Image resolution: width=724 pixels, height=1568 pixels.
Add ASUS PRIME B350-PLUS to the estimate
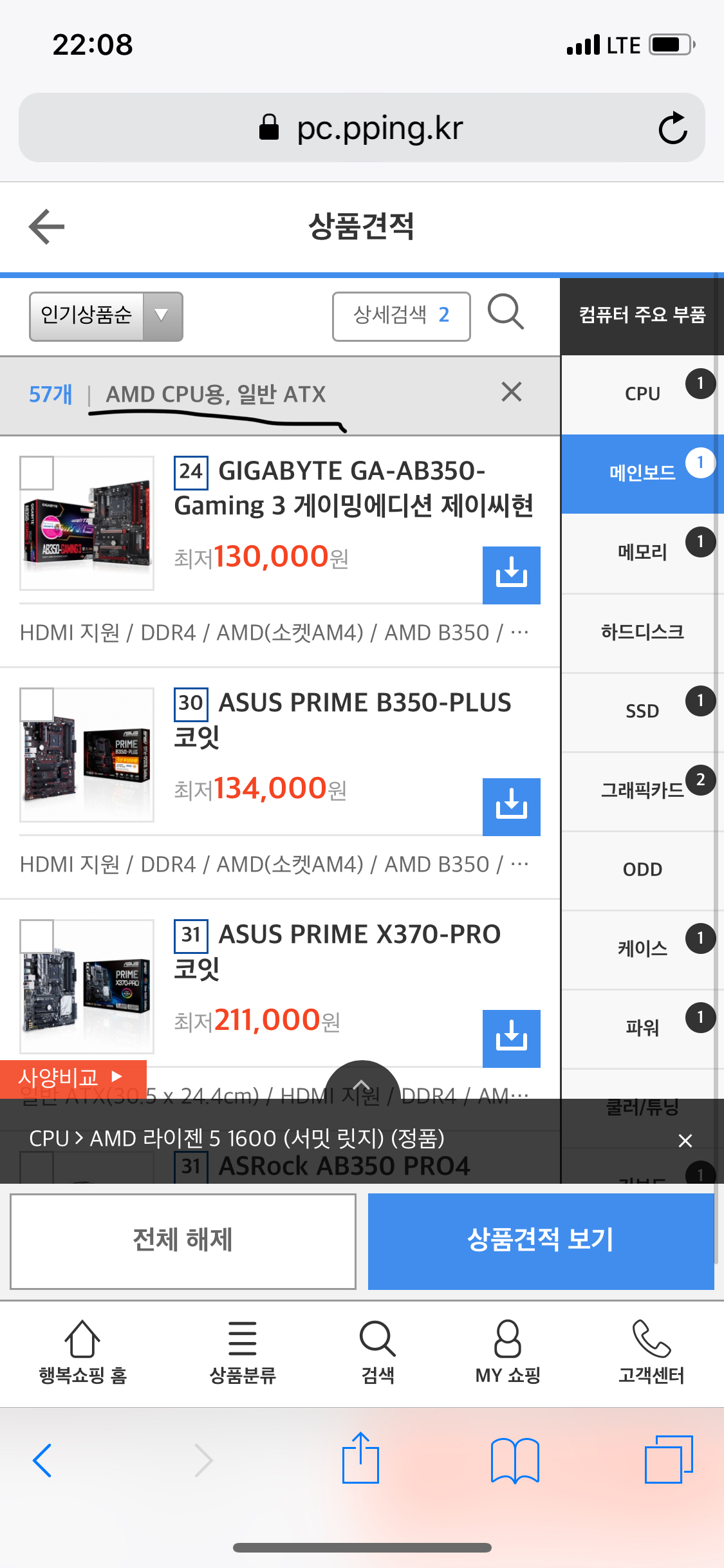[x=512, y=807]
